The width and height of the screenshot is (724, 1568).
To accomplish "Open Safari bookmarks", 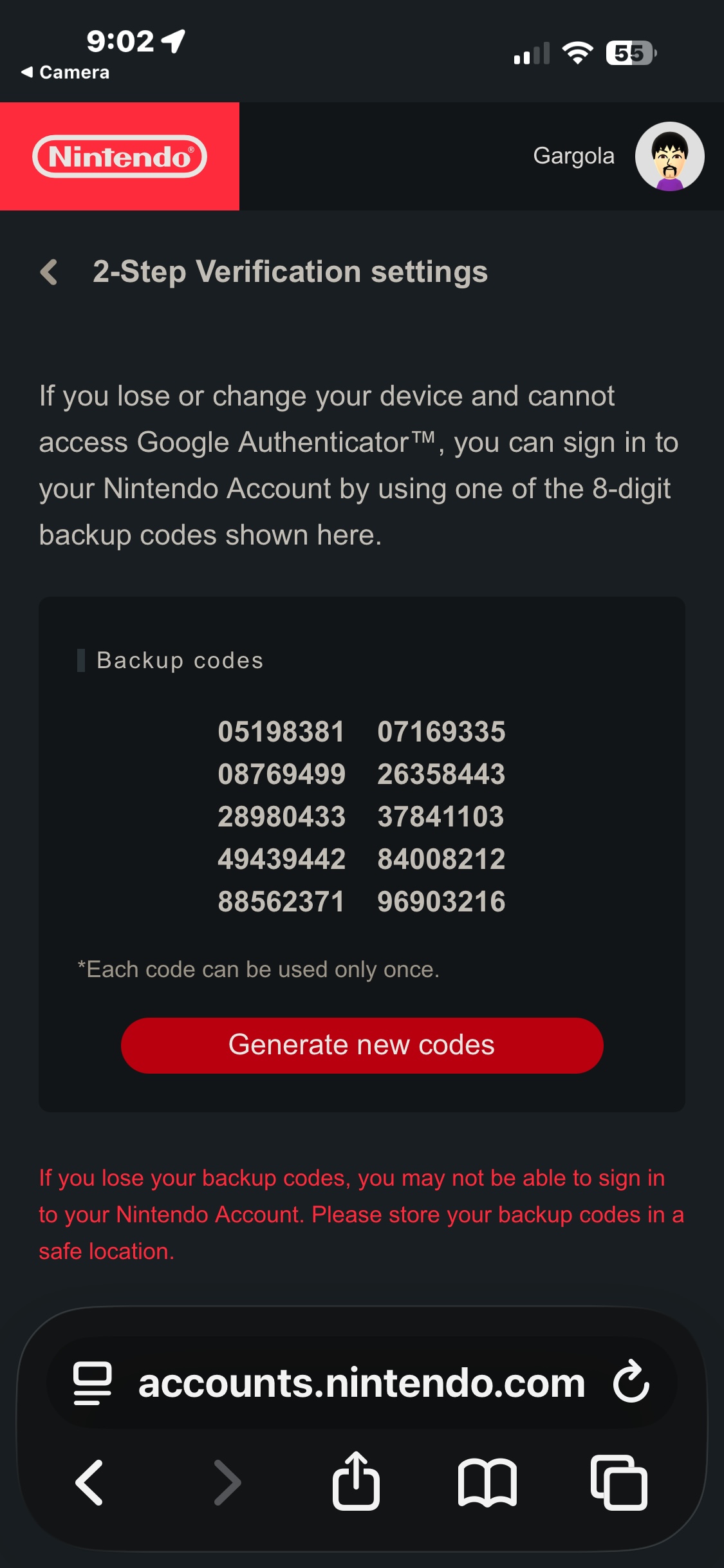I will [x=487, y=1482].
